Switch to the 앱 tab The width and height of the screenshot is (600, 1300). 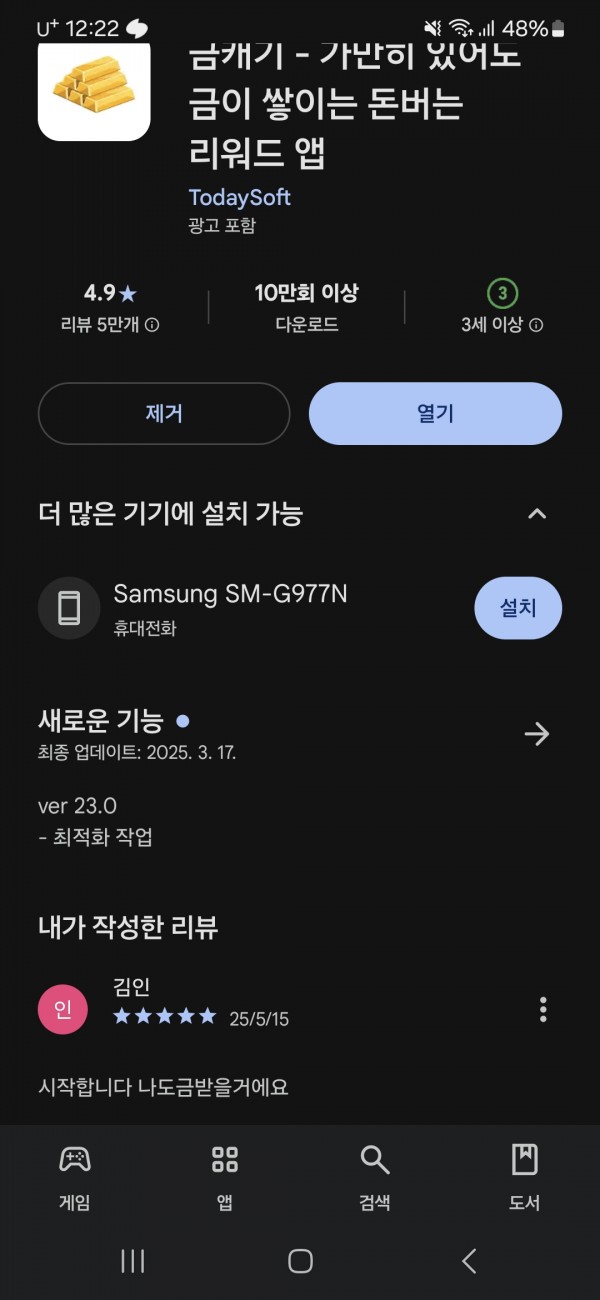[225, 1177]
